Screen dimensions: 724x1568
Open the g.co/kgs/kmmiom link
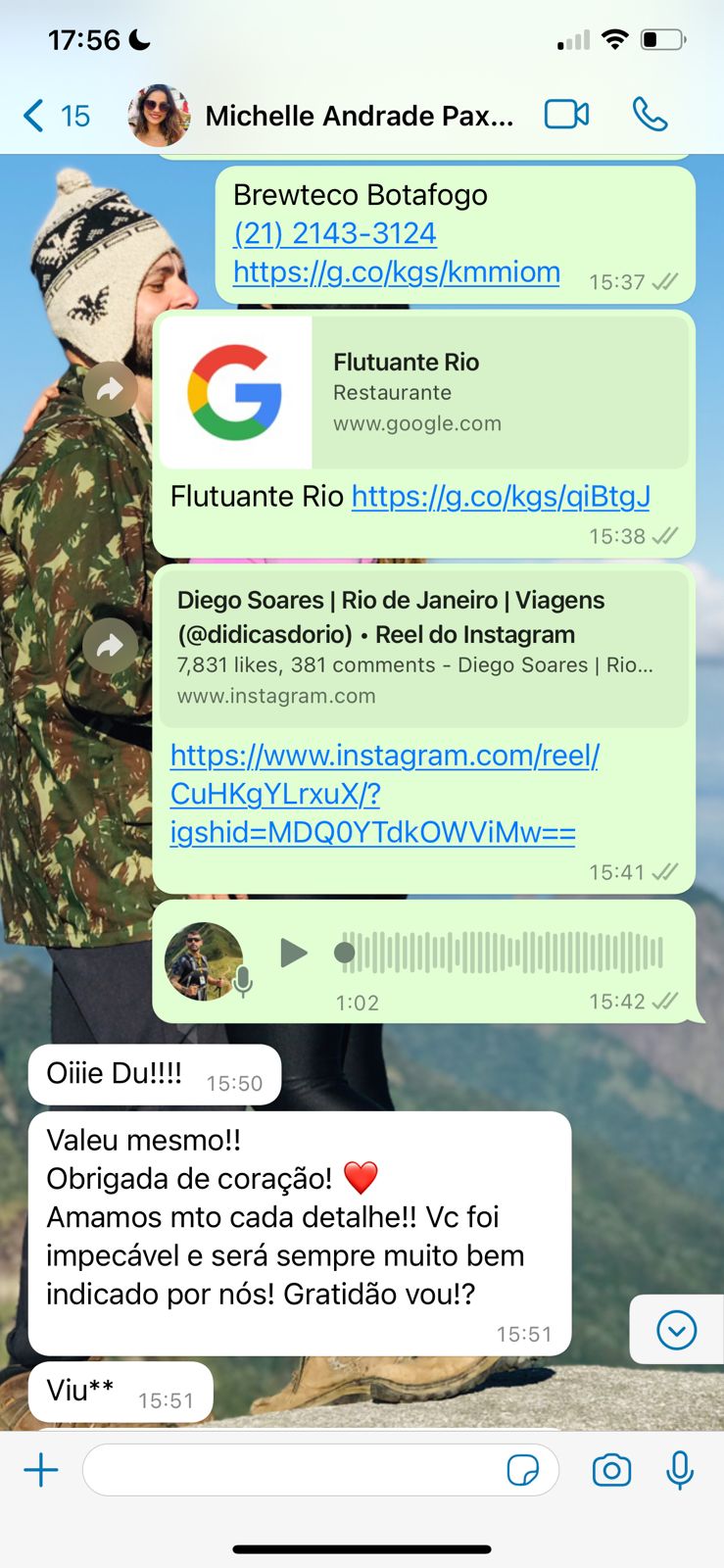[x=396, y=271]
